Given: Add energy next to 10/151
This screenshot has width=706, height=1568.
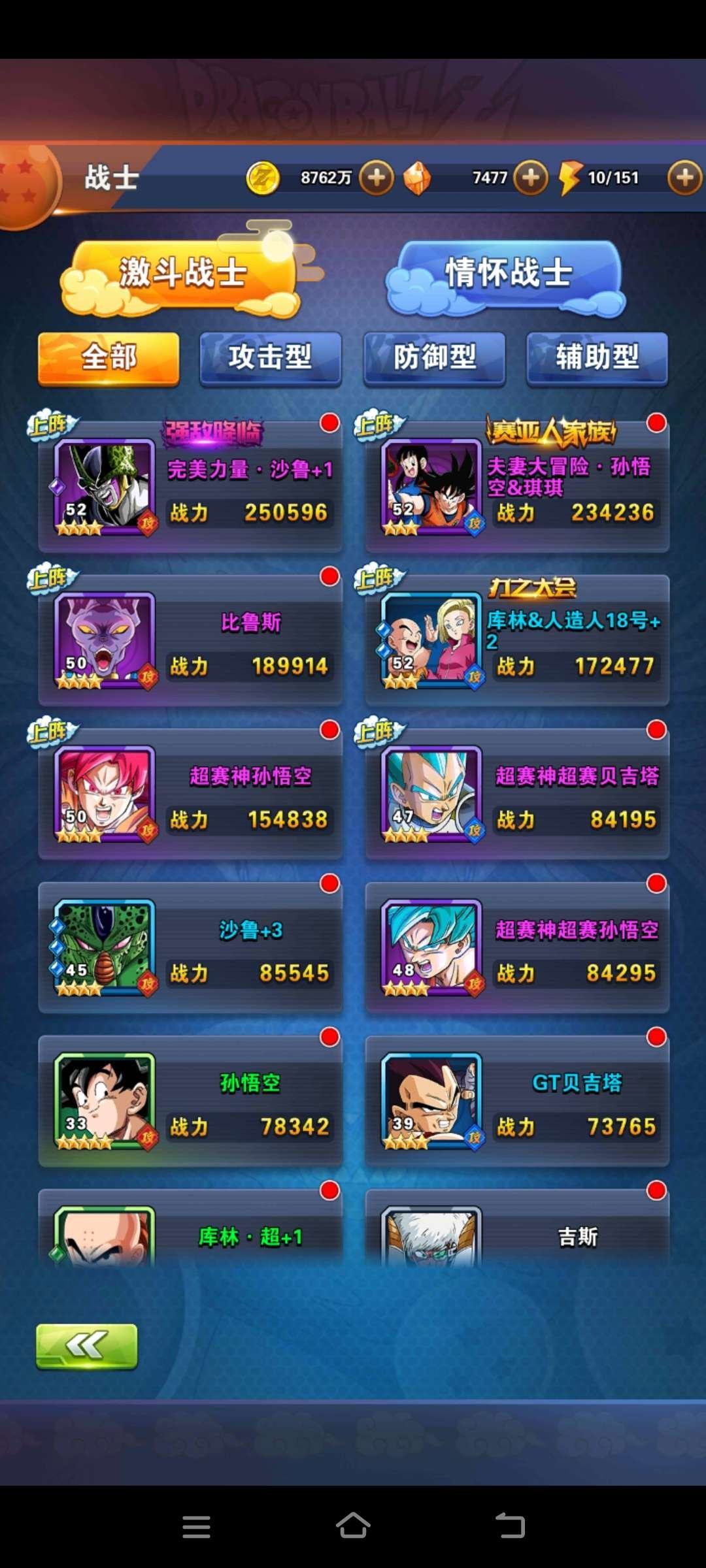Looking at the screenshot, I should tap(684, 178).
